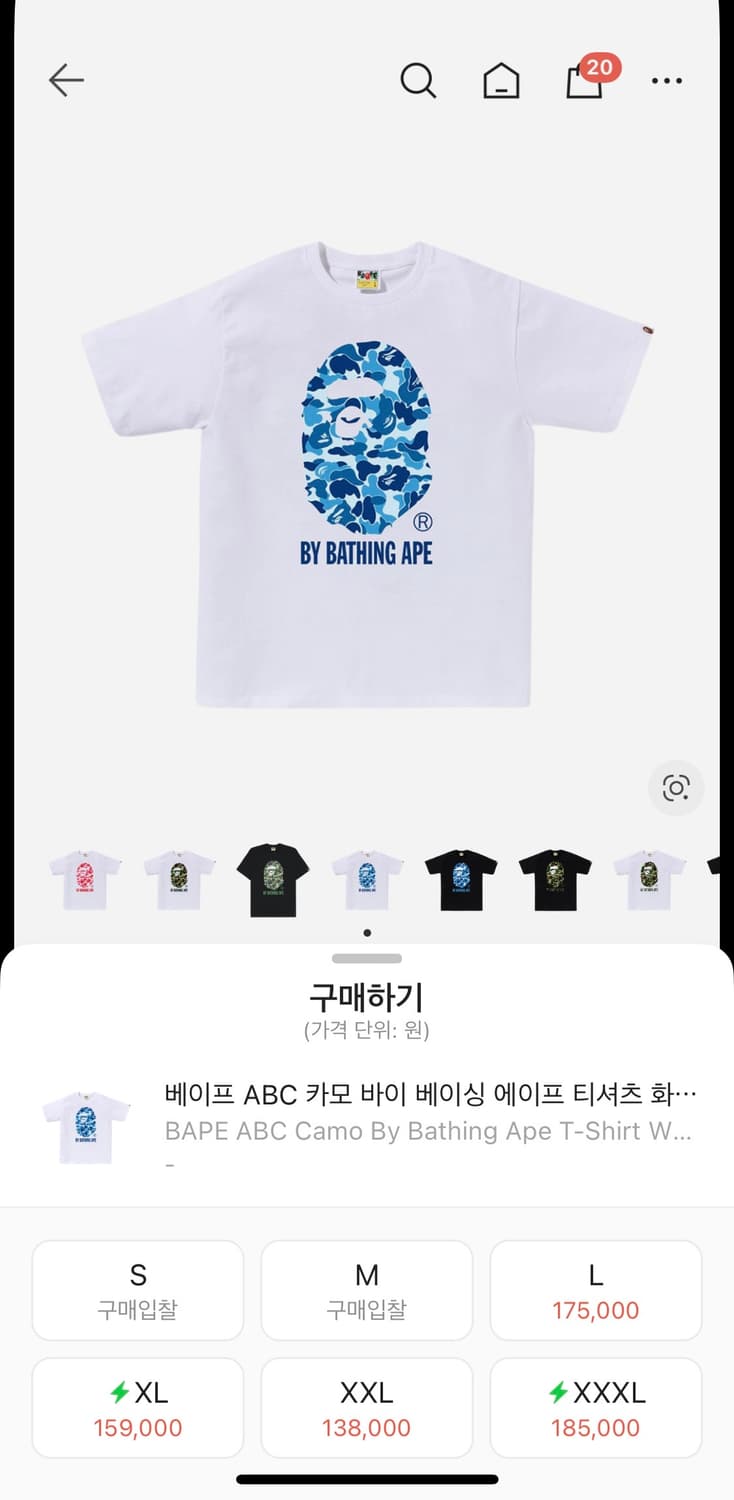734x1500 pixels.
Task: Select size L priced 175,000
Action: 595,1289
